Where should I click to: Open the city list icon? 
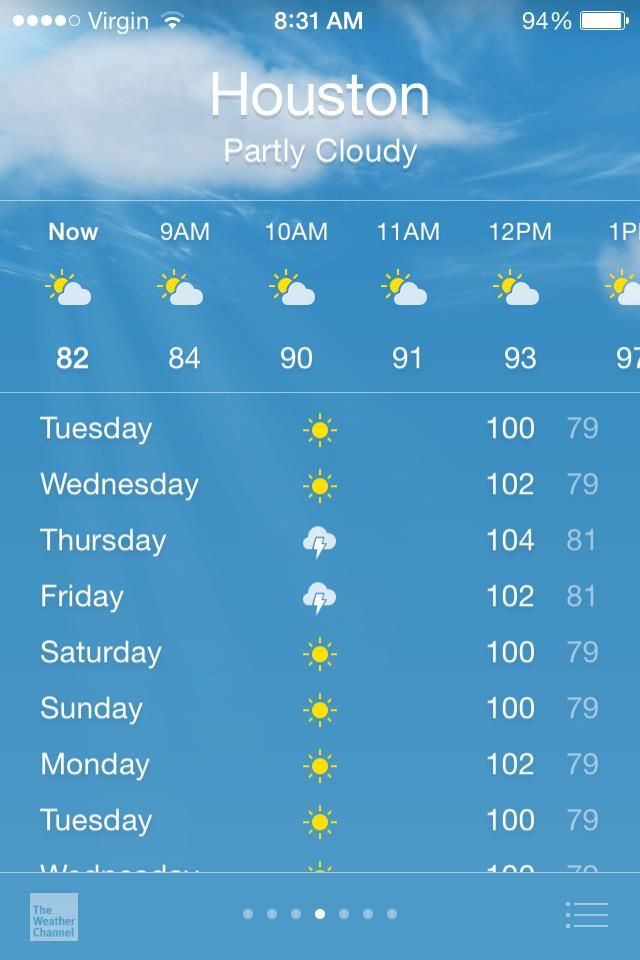586,914
